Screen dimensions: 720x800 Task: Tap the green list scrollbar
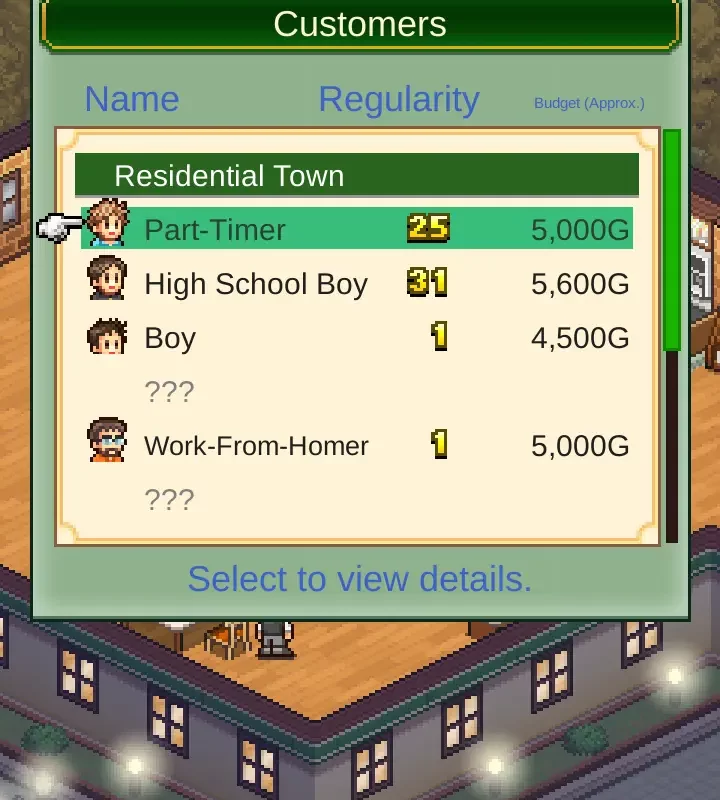click(x=672, y=240)
